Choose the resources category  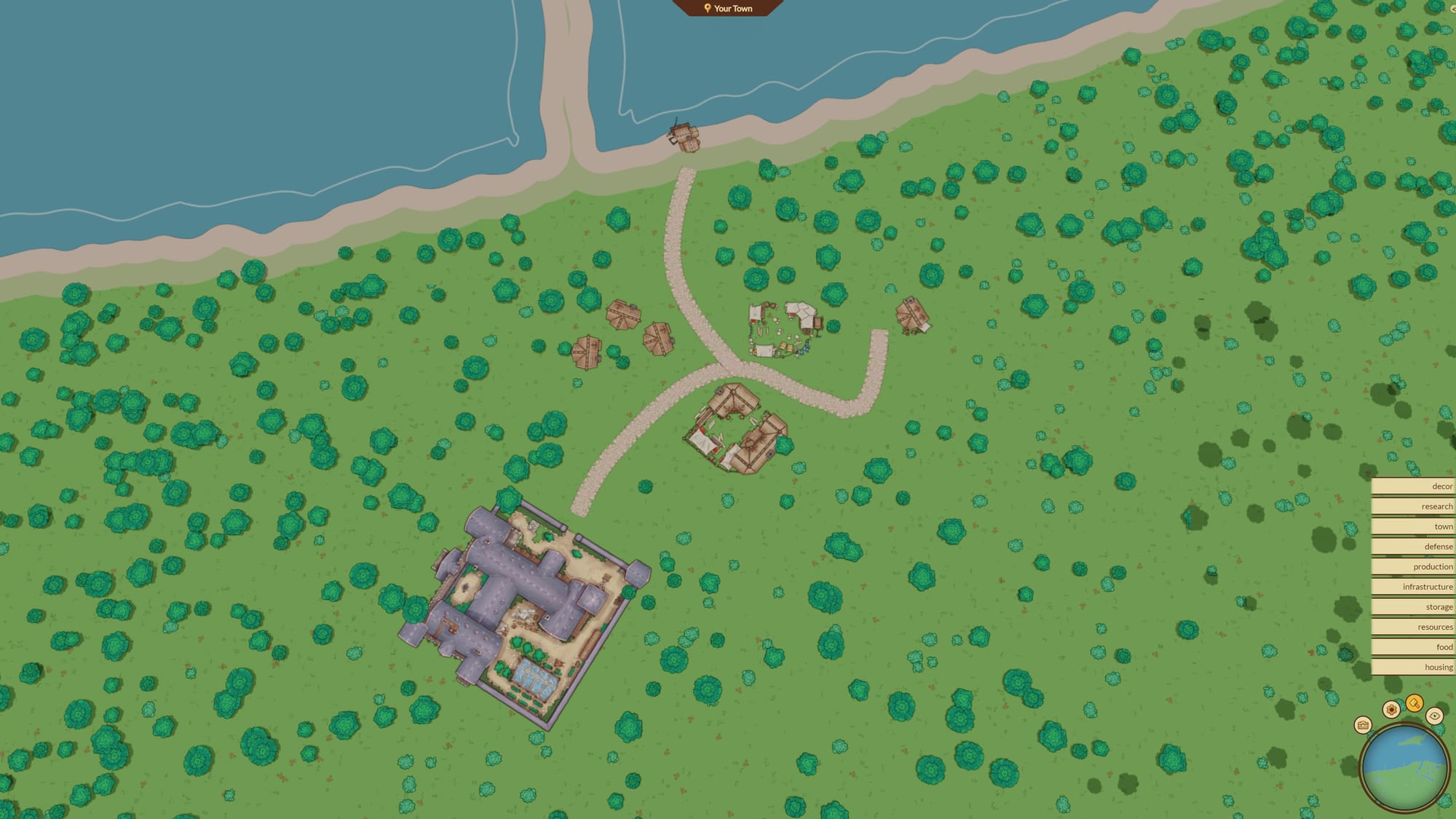(1413, 627)
